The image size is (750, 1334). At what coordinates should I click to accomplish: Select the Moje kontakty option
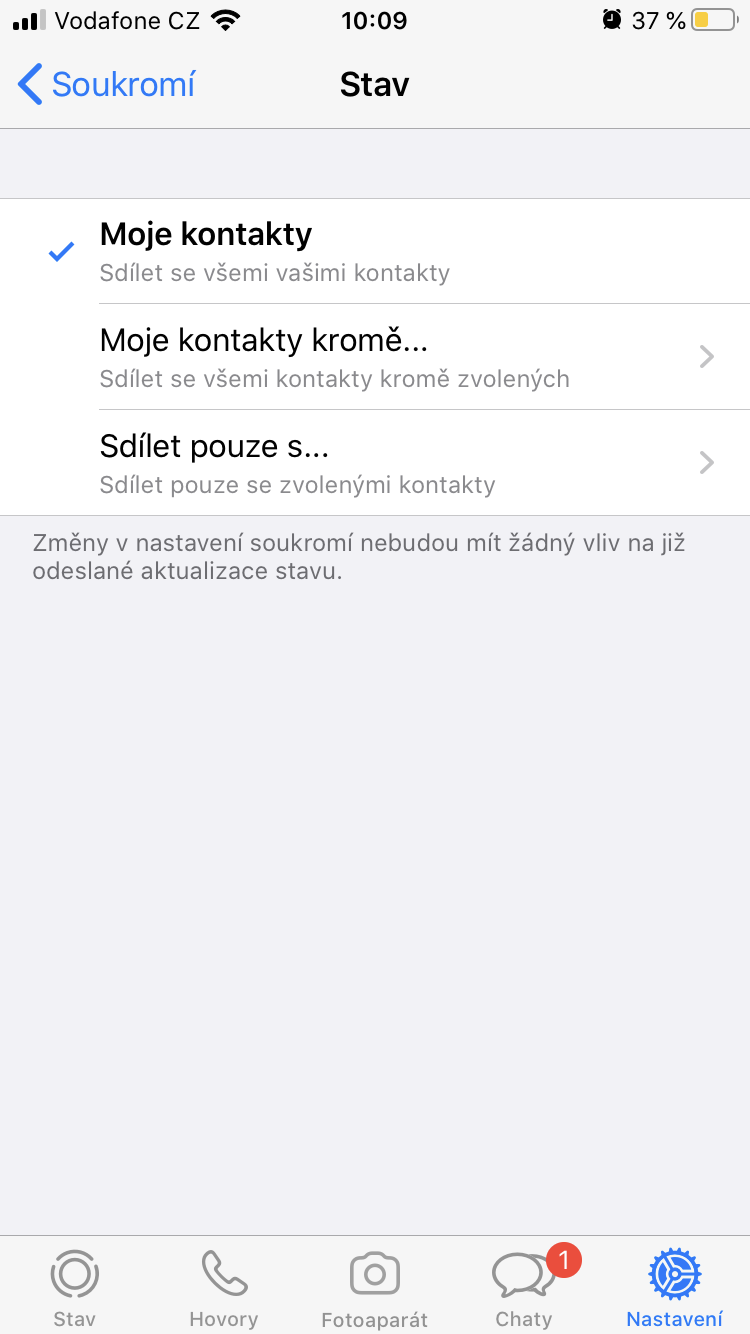(374, 251)
